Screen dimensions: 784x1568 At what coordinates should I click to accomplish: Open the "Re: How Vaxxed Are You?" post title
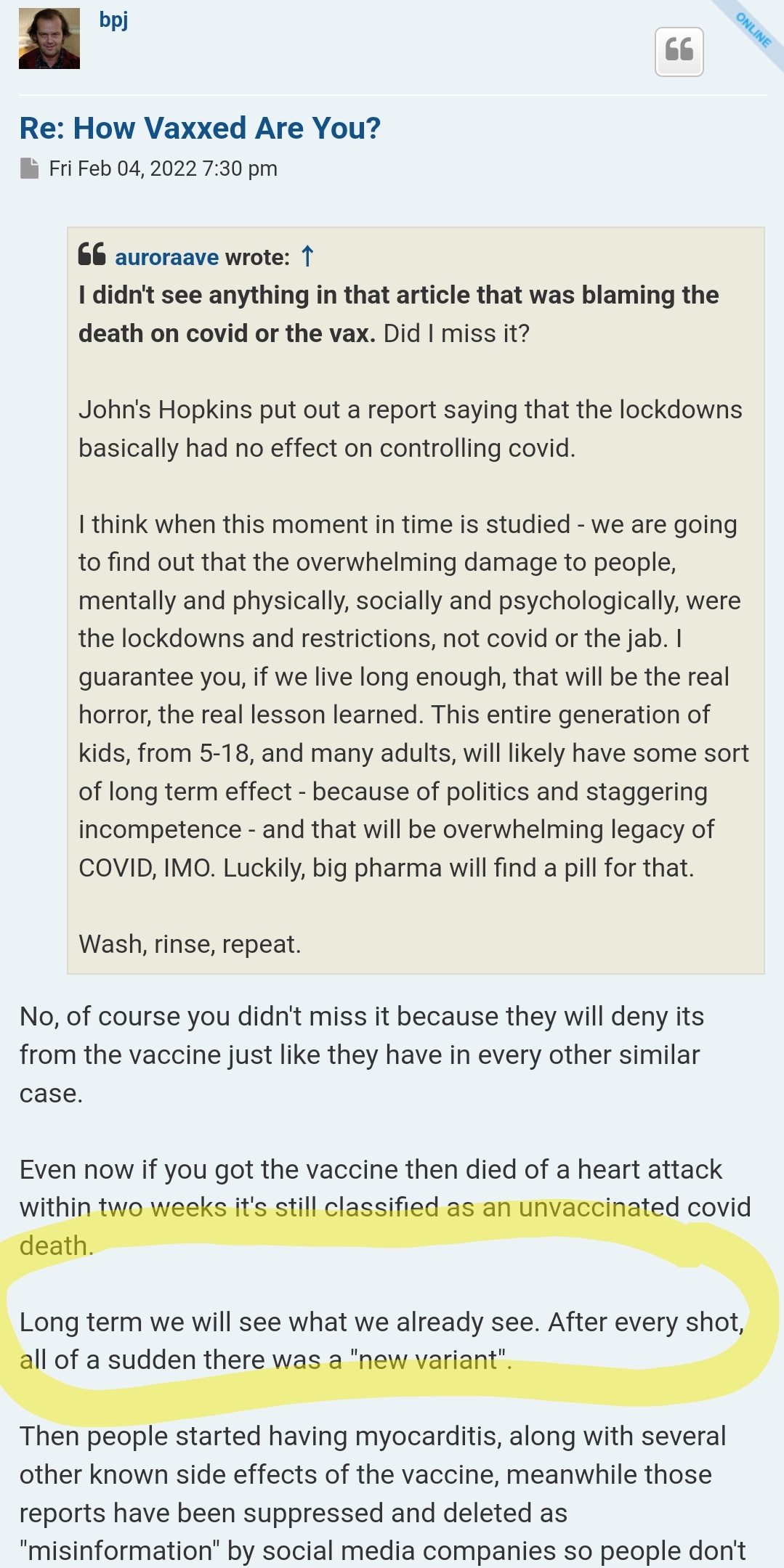pyautogui.click(x=200, y=129)
